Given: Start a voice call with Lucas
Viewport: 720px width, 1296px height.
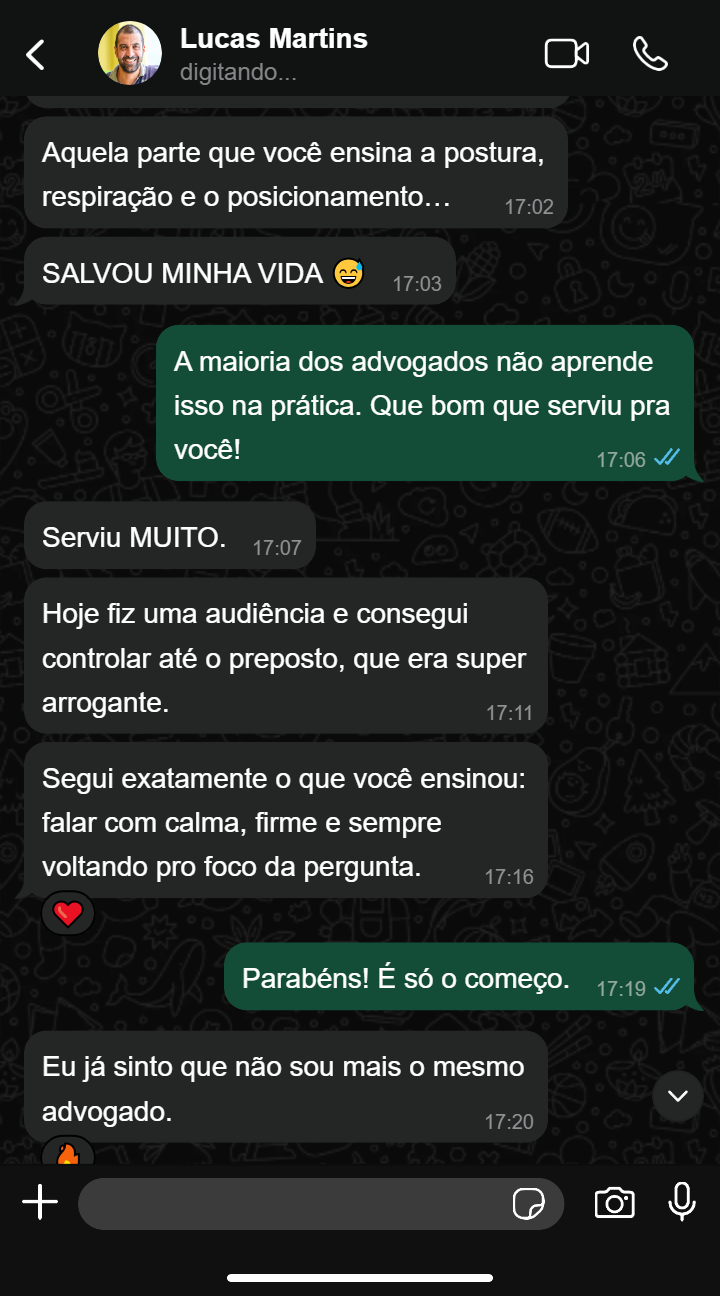Looking at the screenshot, I should (650, 54).
